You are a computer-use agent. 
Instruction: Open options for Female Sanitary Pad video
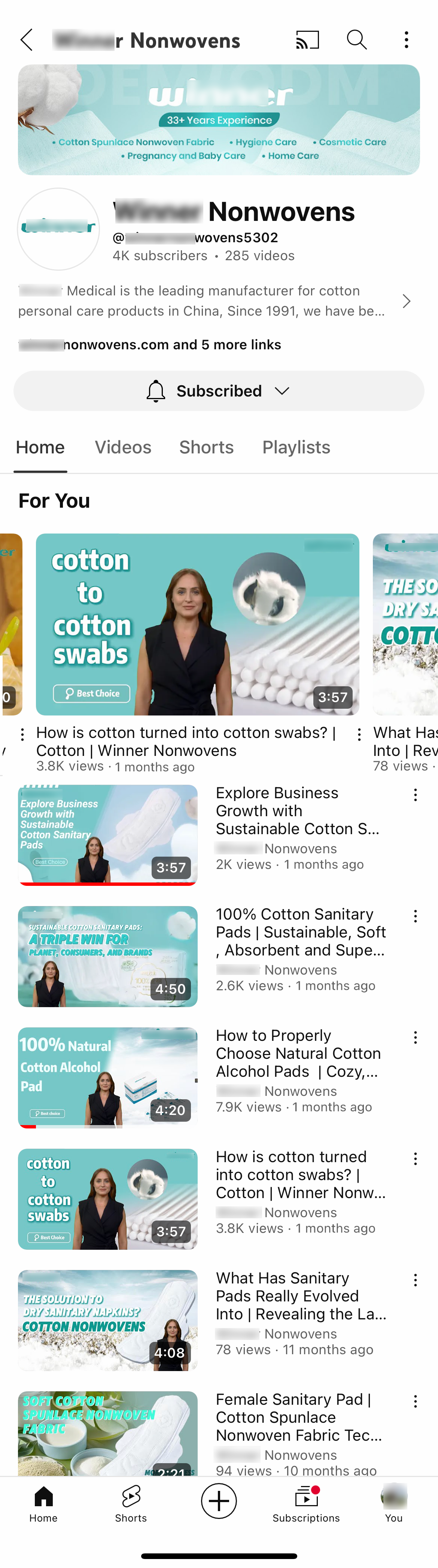[x=415, y=1401]
